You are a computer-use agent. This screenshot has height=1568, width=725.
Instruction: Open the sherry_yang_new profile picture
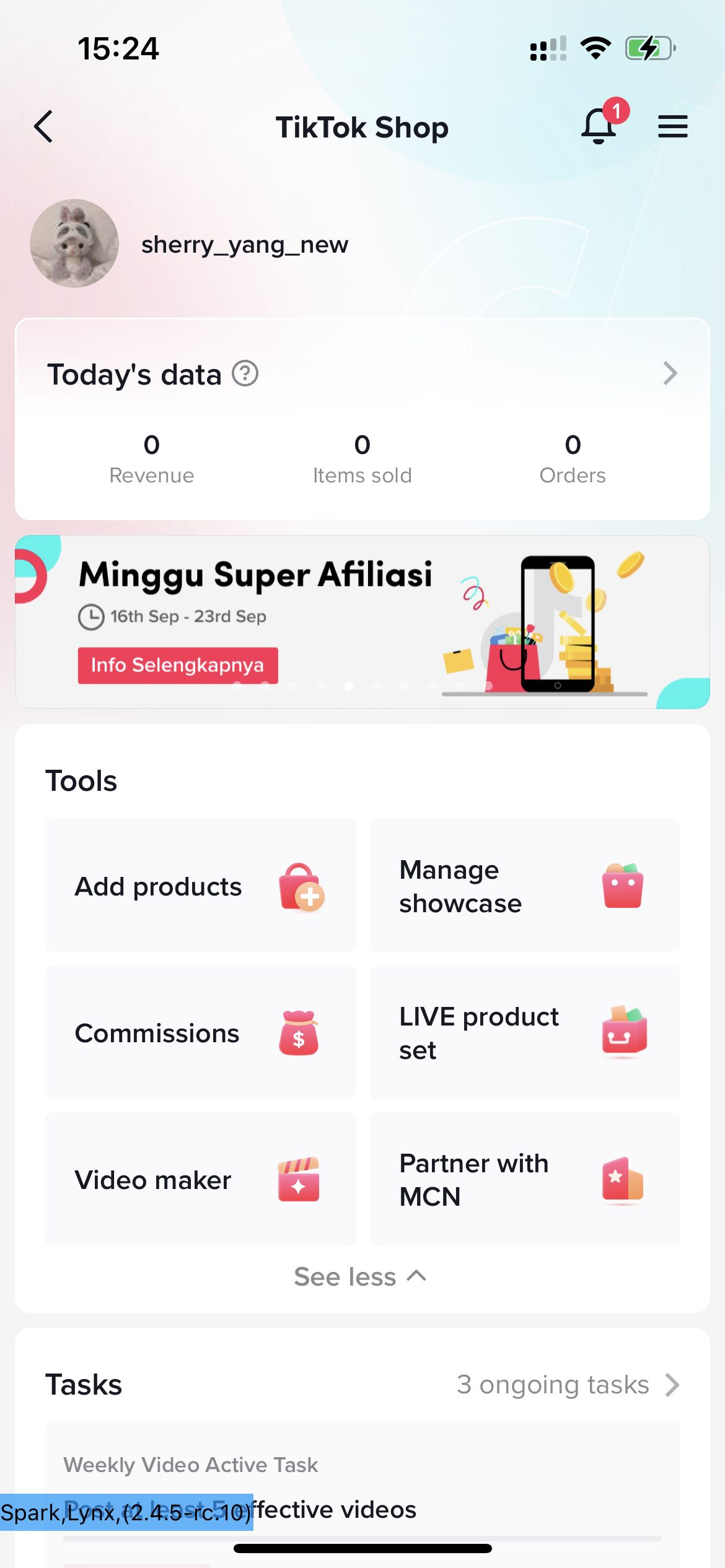(74, 243)
